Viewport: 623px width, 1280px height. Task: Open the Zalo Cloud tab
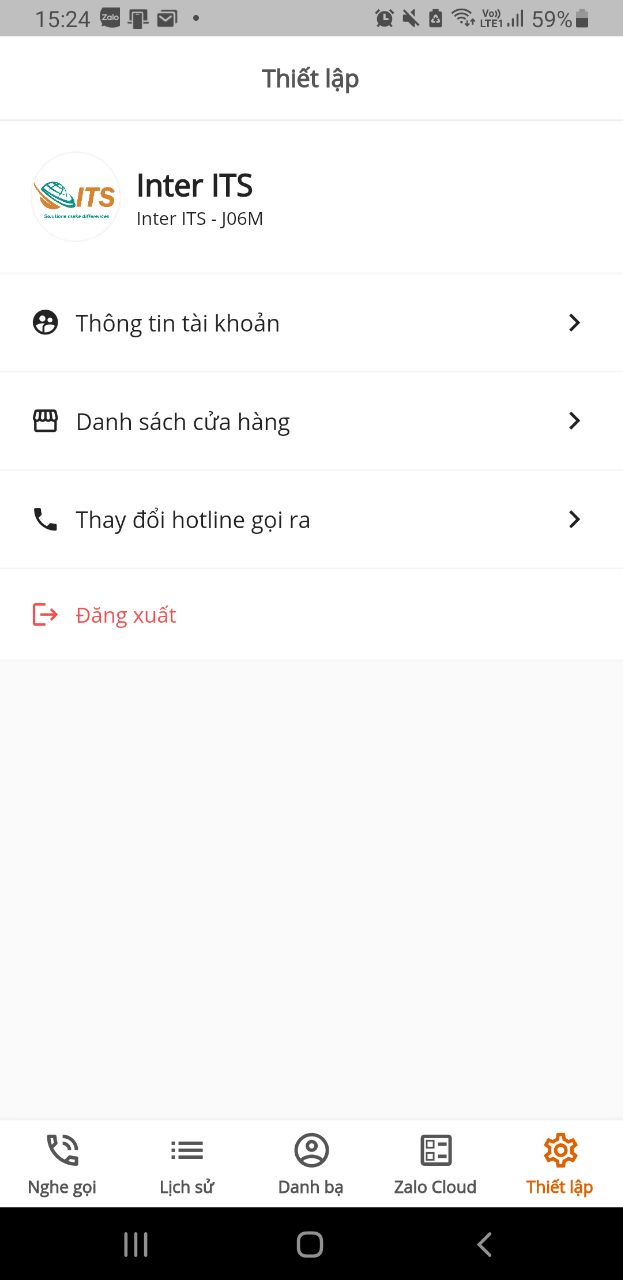435,1165
